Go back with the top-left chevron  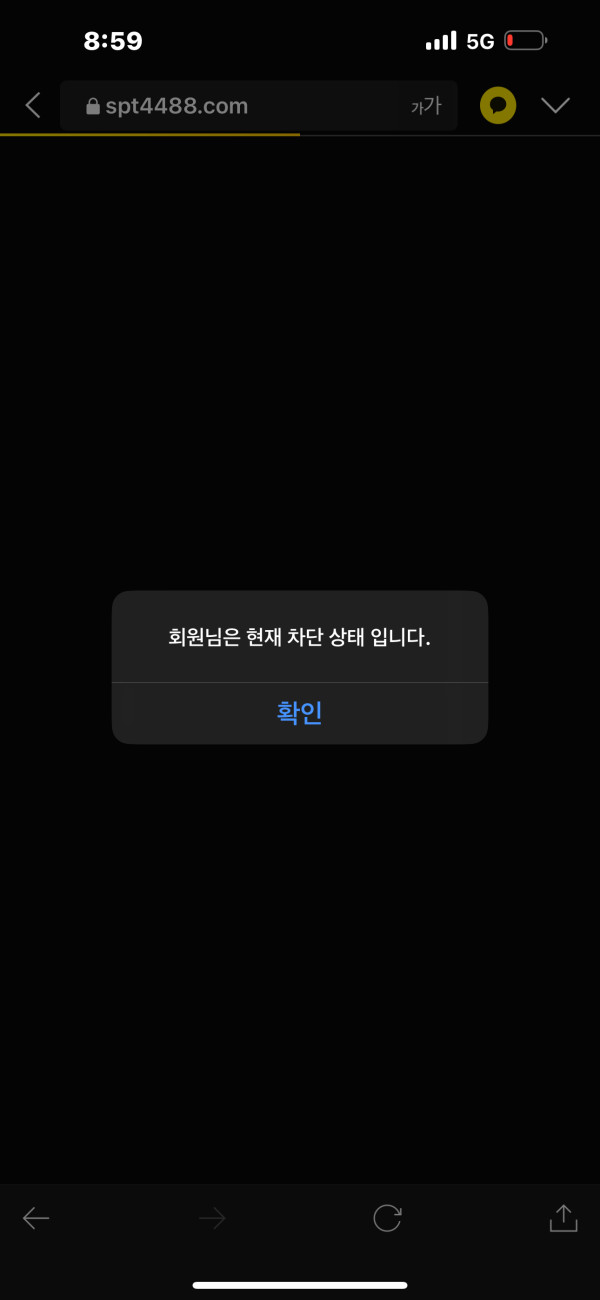pos(33,105)
